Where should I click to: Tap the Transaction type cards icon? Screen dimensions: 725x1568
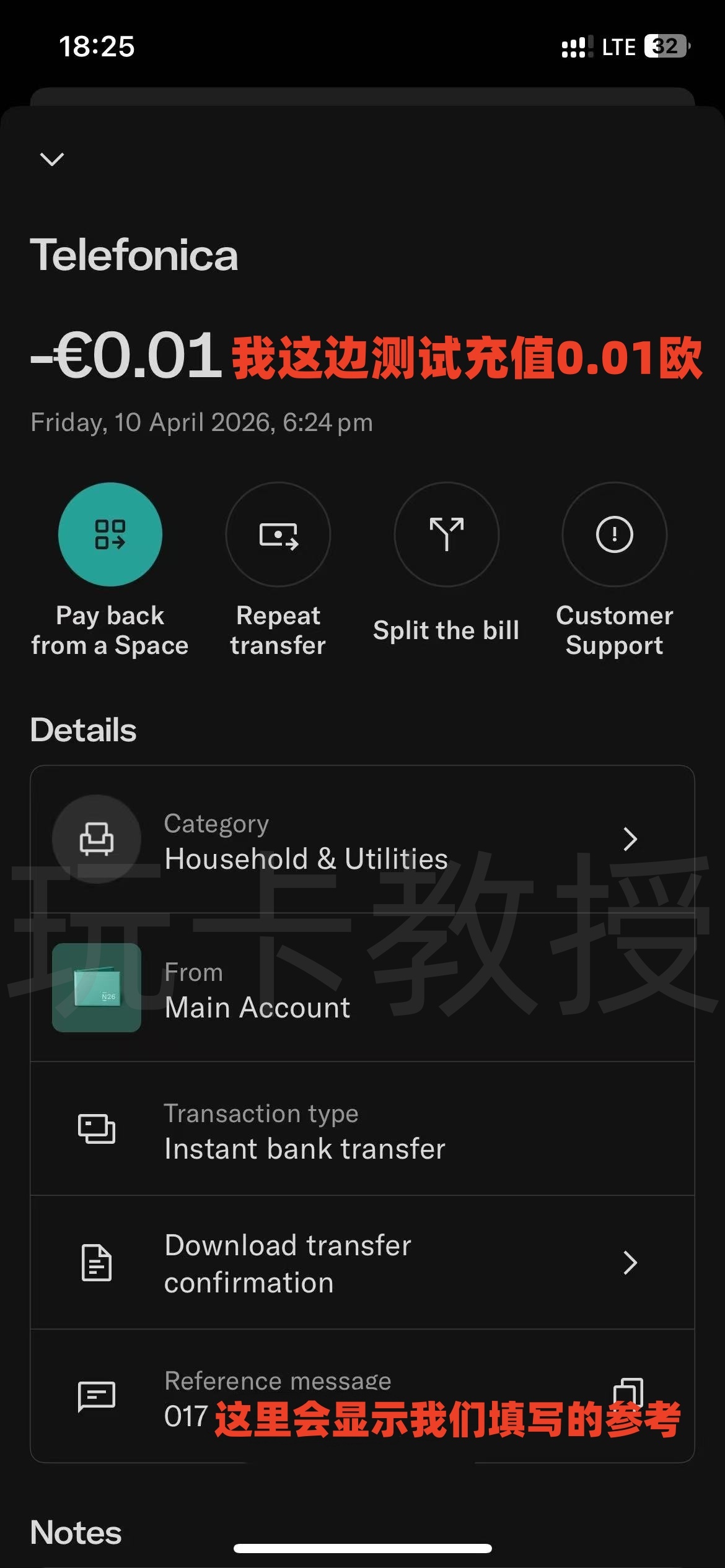point(98,1130)
